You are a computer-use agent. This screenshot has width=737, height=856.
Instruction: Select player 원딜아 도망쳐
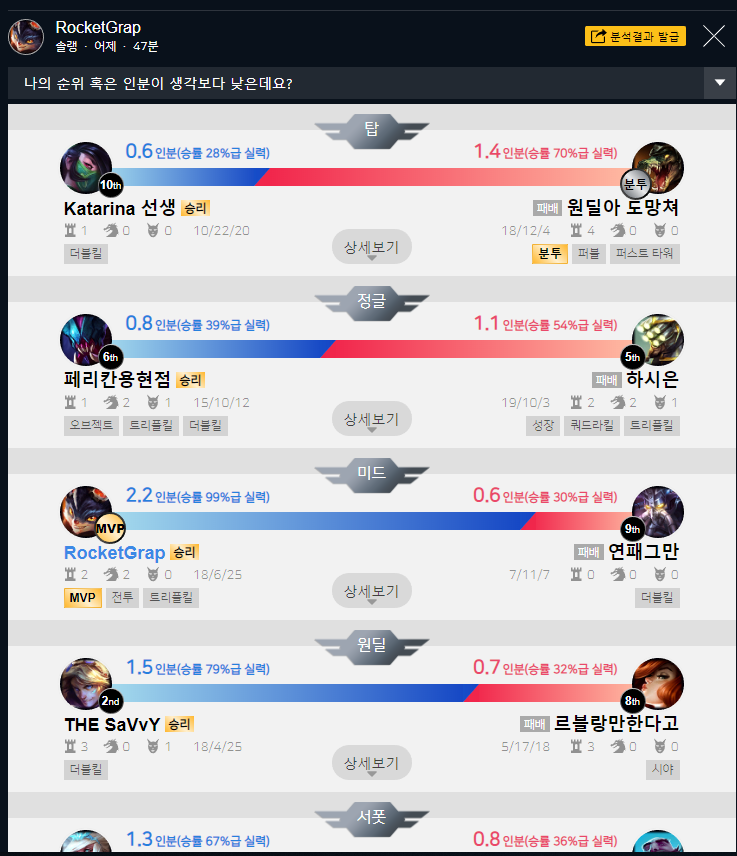[x=622, y=208]
